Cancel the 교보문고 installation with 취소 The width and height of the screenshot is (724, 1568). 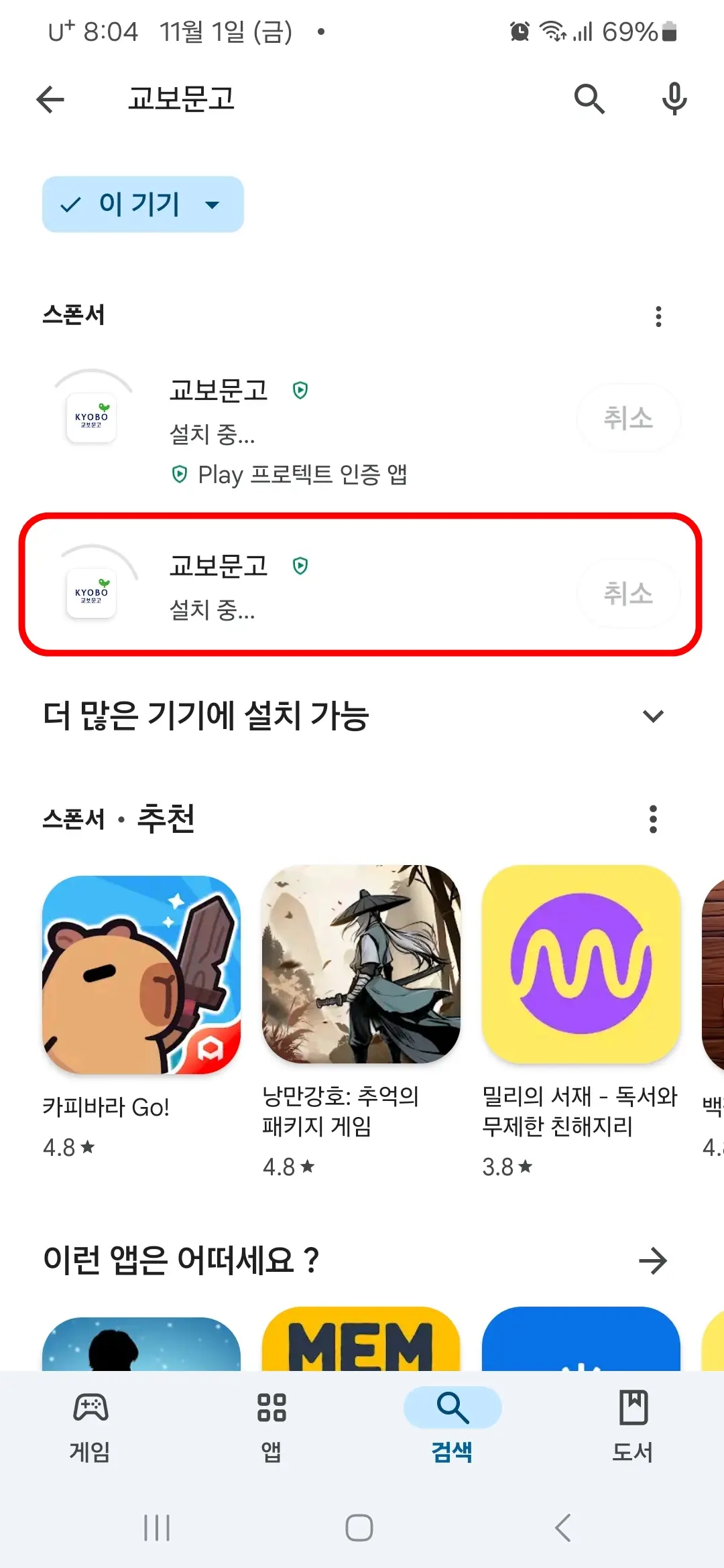pos(628,592)
